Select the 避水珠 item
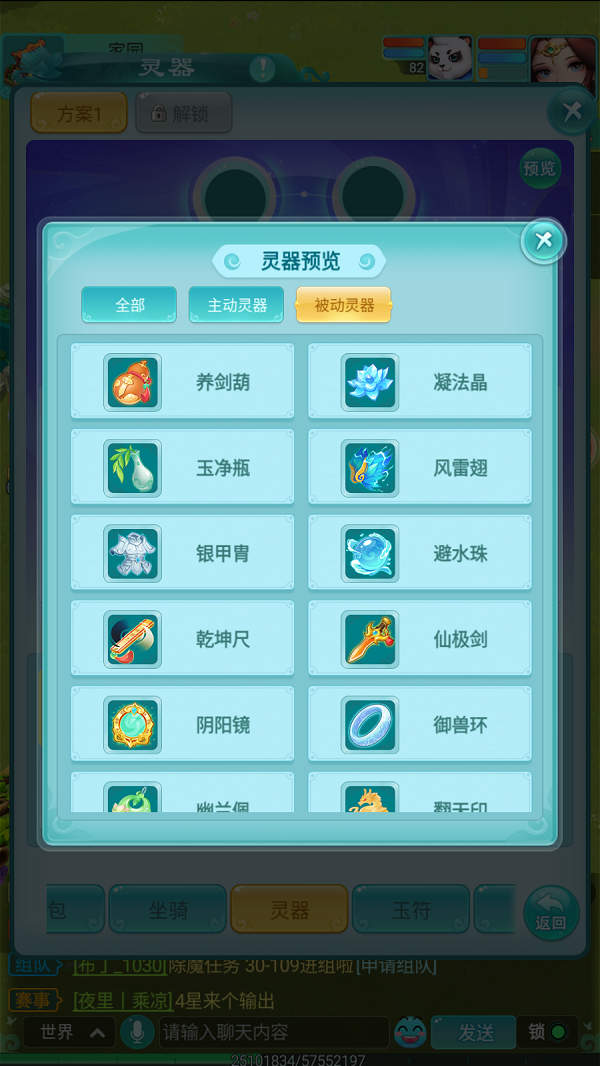This screenshot has width=600, height=1066. (419, 553)
